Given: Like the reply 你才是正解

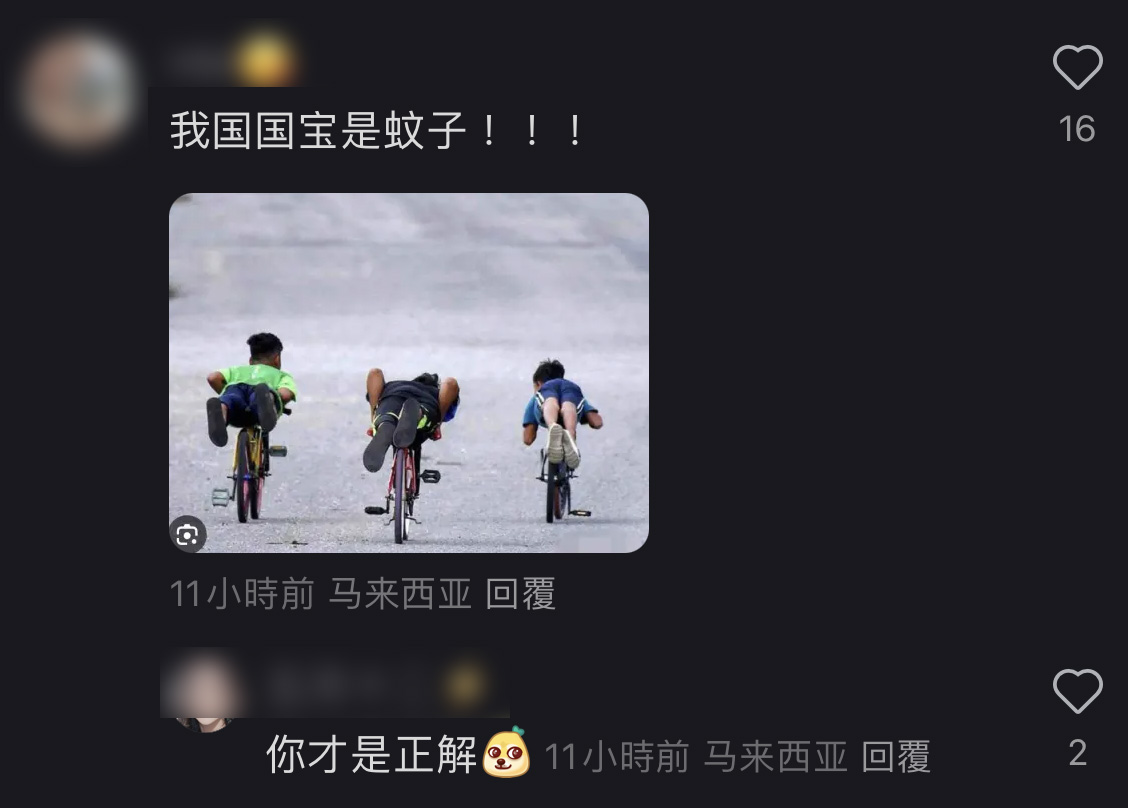Looking at the screenshot, I should tap(1077, 692).
